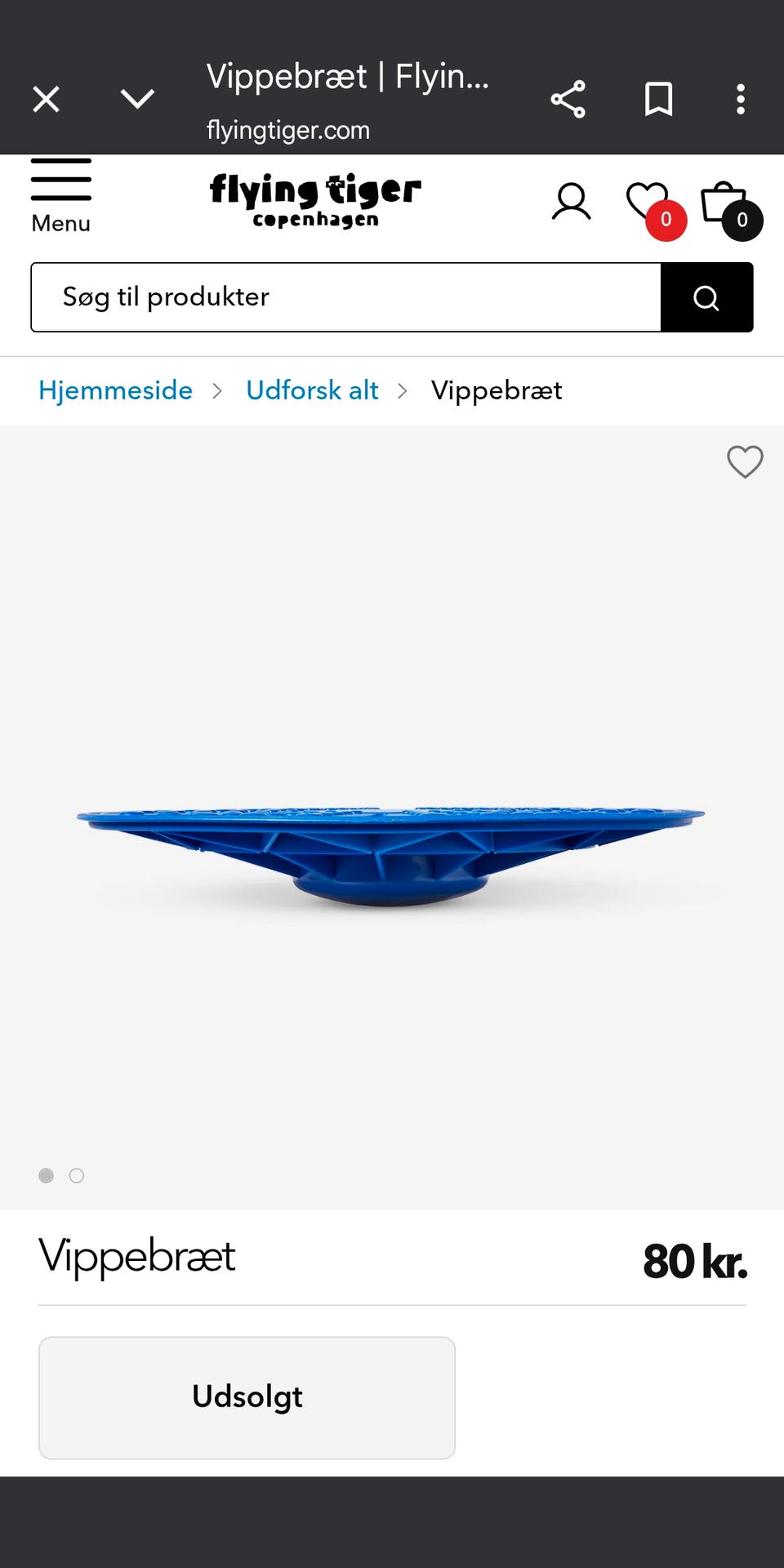Follow the Hjemmeside breadcrumb link
The image size is (784, 1568).
coord(116,390)
